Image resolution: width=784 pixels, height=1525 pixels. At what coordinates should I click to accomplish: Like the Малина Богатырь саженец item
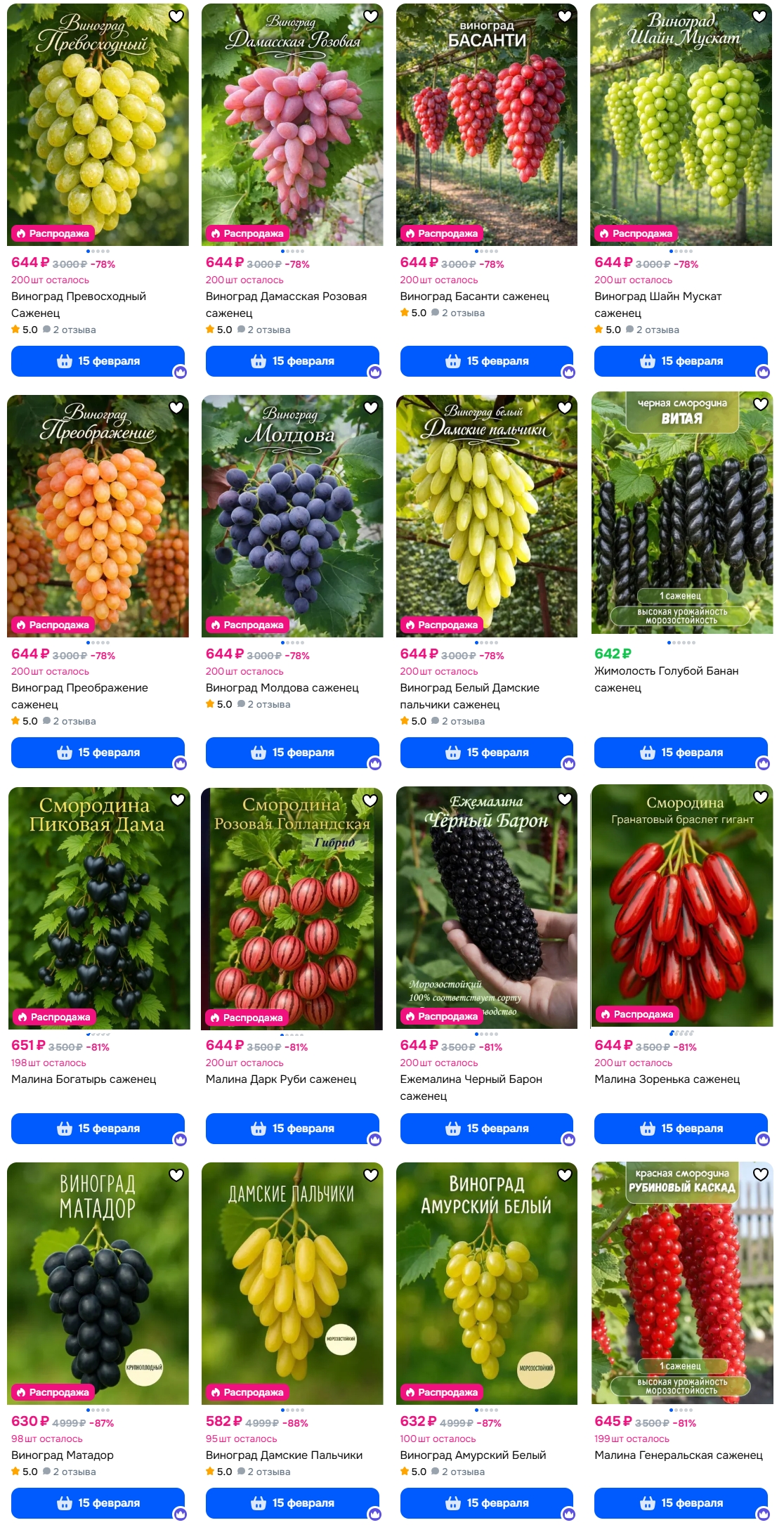click(x=178, y=799)
